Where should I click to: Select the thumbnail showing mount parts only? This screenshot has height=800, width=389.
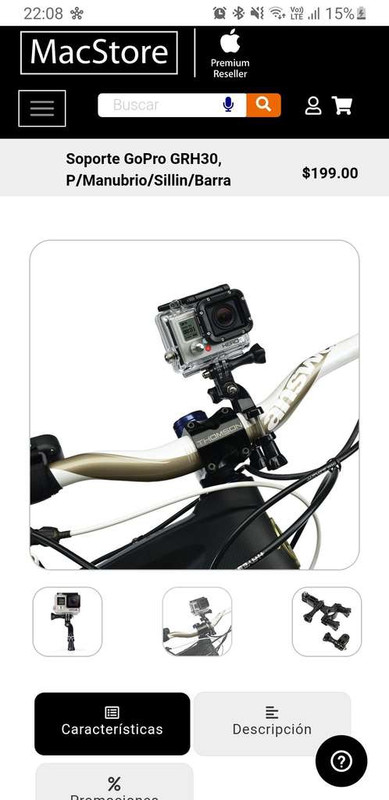pyautogui.click(x=327, y=621)
